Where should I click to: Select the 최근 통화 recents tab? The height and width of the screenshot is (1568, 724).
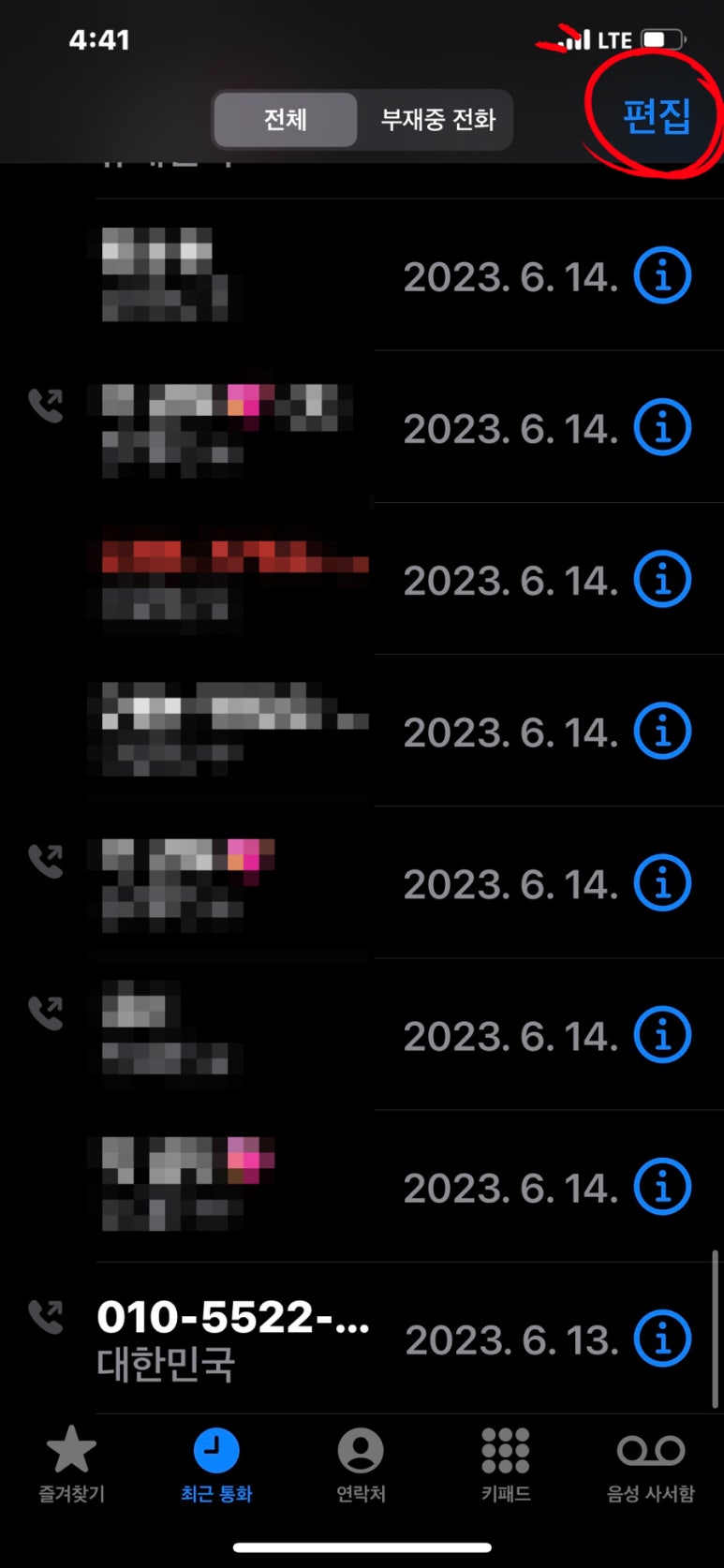pyautogui.click(x=216, y=1464)
